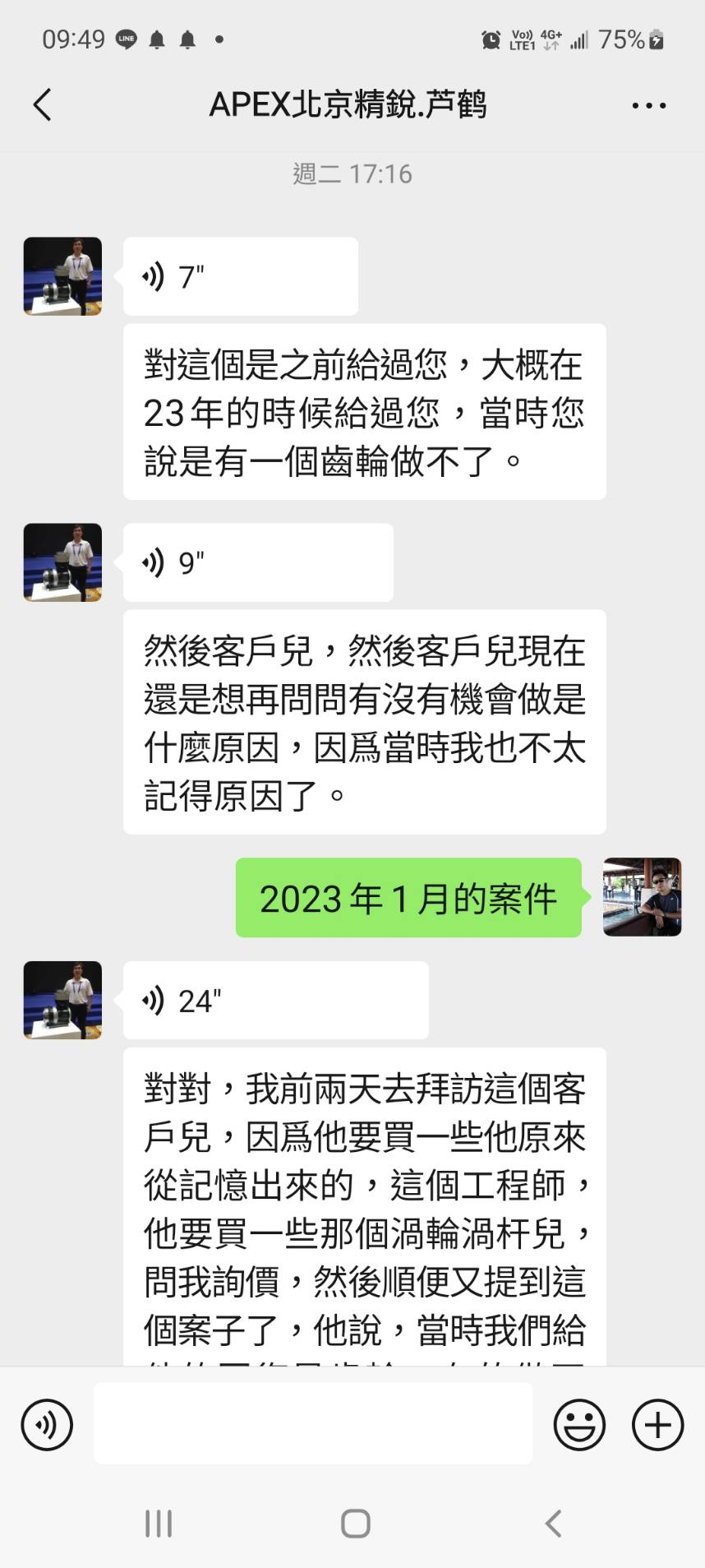
Task: Tap the system home button
Action: tap(355, 1523)
